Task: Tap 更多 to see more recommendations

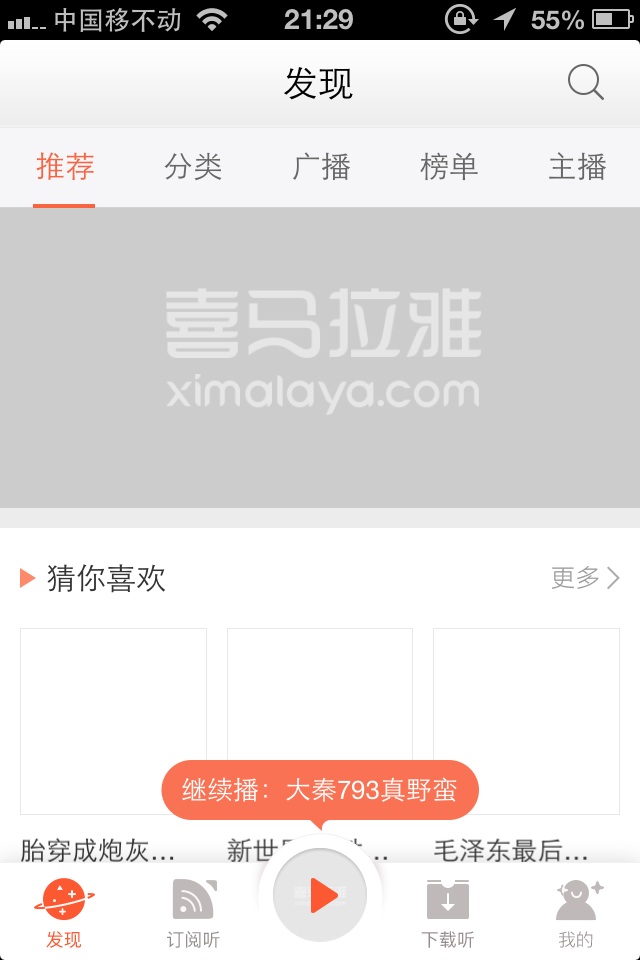Action: point(585,577)
